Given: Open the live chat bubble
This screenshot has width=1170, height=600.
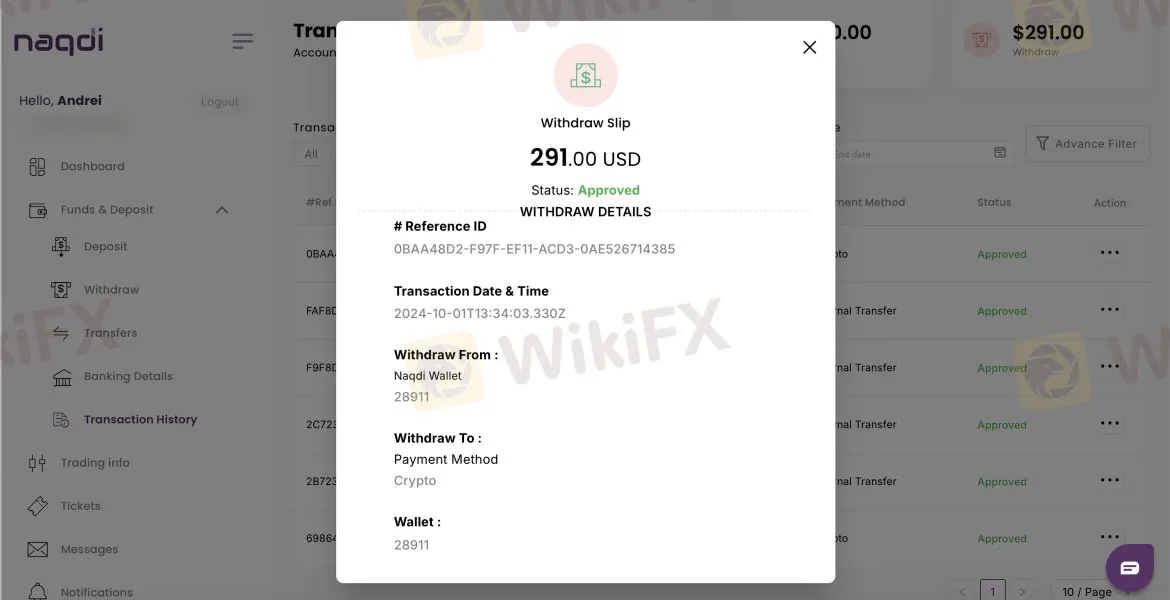Looking at the screenshot, I should [x=1129, y=568].
